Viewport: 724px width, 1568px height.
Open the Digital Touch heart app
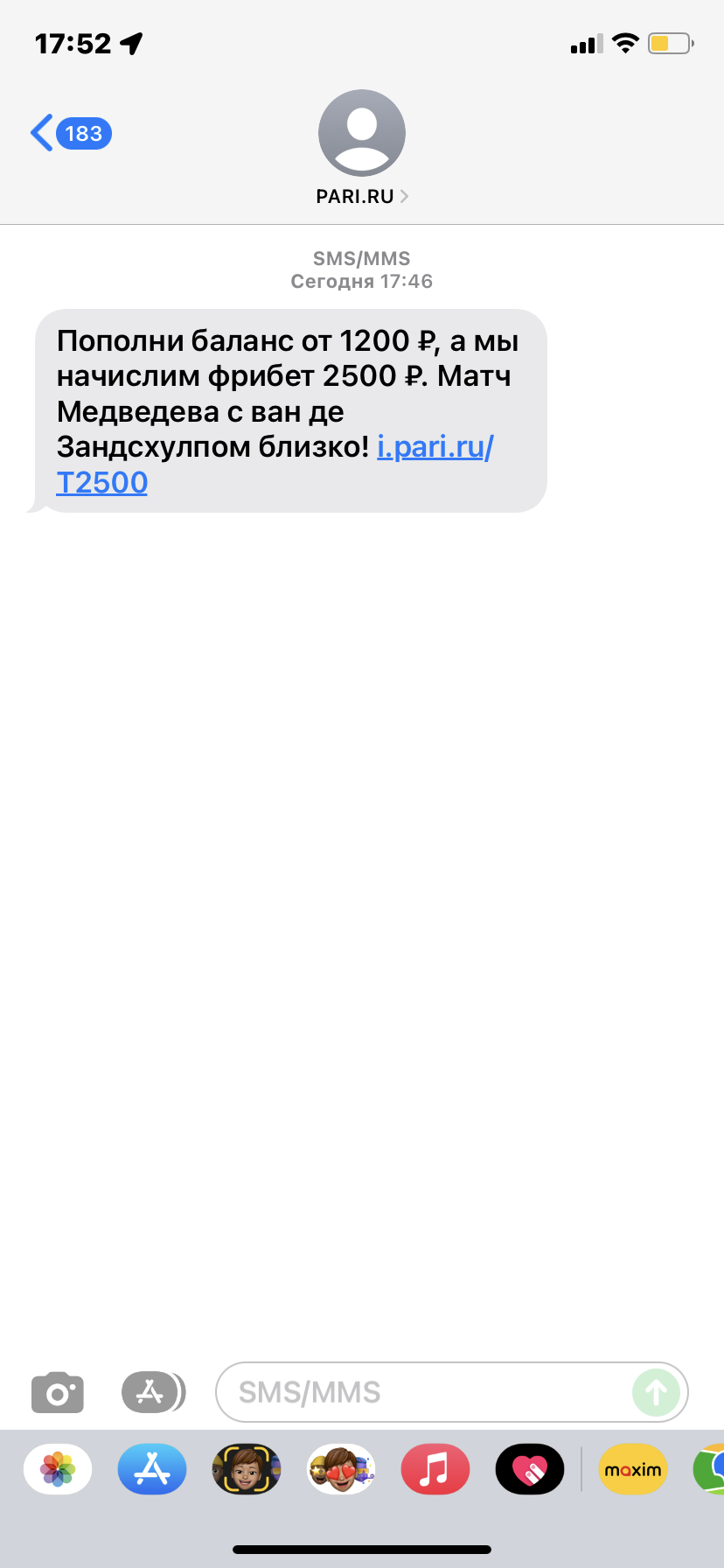point(530,1469)
